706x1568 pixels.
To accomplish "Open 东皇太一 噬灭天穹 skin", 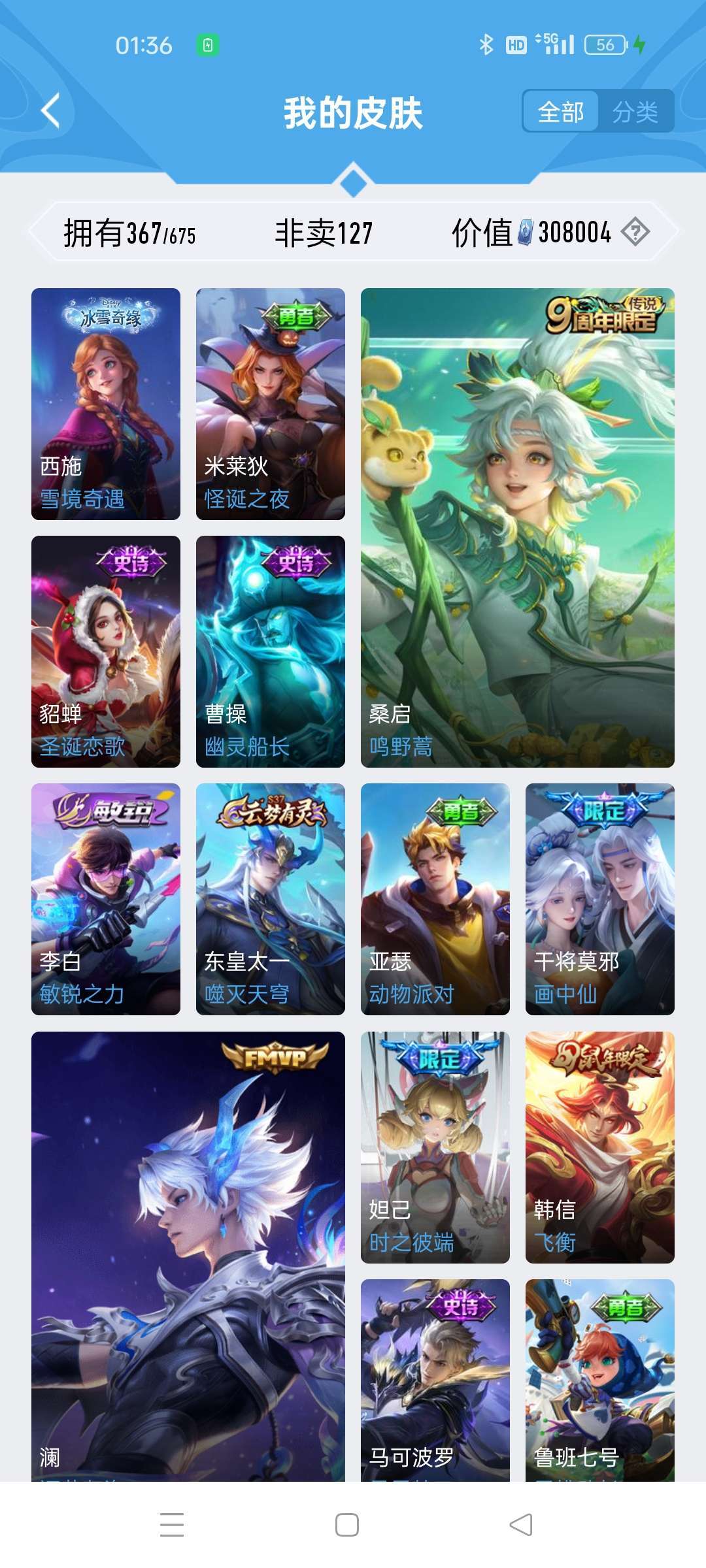I will point(271,899).
